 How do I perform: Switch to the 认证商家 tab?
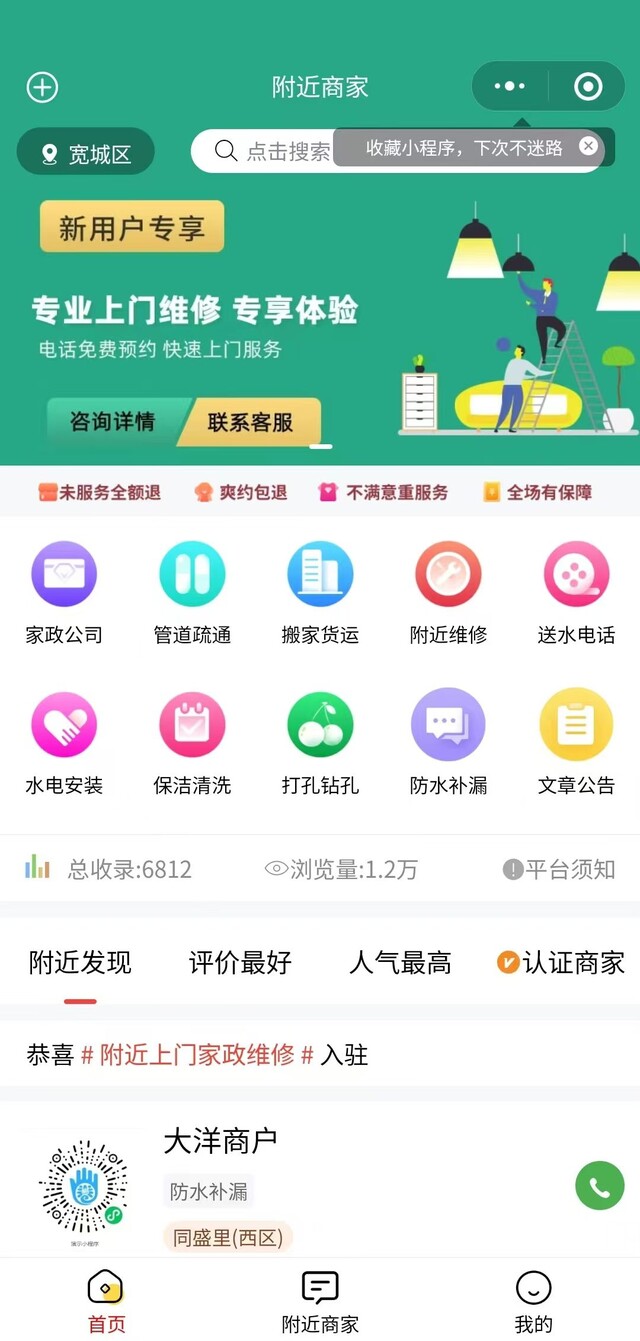point(561,963)
